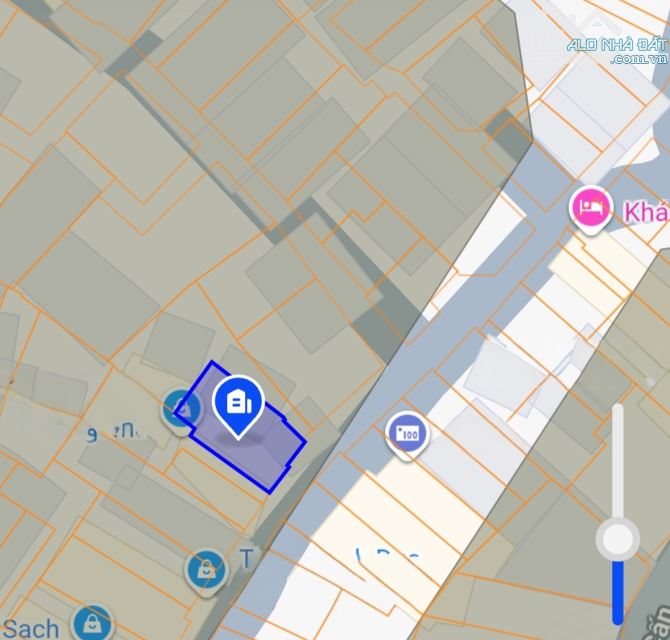Open the pink hotel pin marker
The width and height of the screenshot is (670, 640).
coord(590,208)
